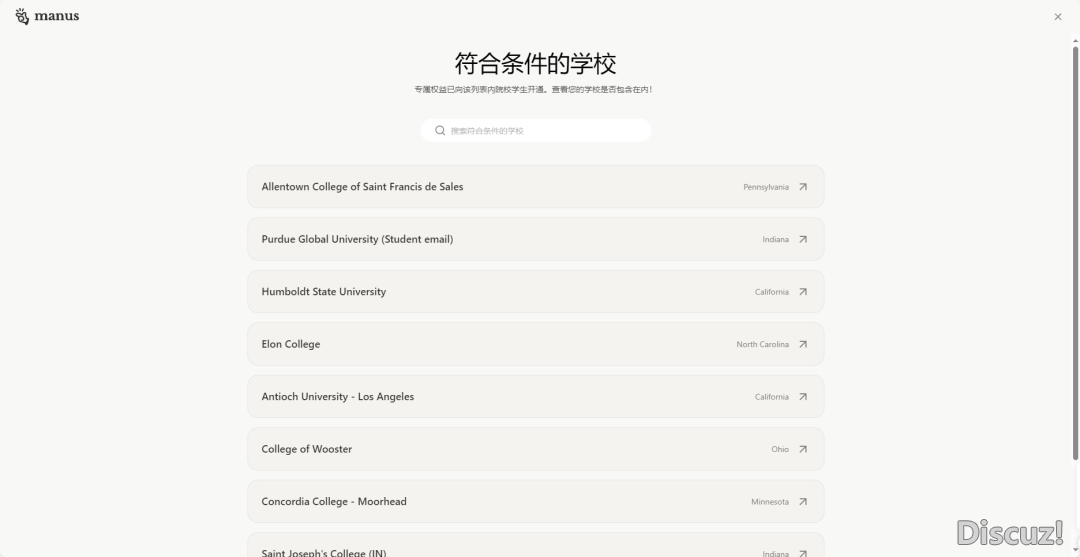Open Saint Joseph's College (IN)

click(x=535, y=549)
